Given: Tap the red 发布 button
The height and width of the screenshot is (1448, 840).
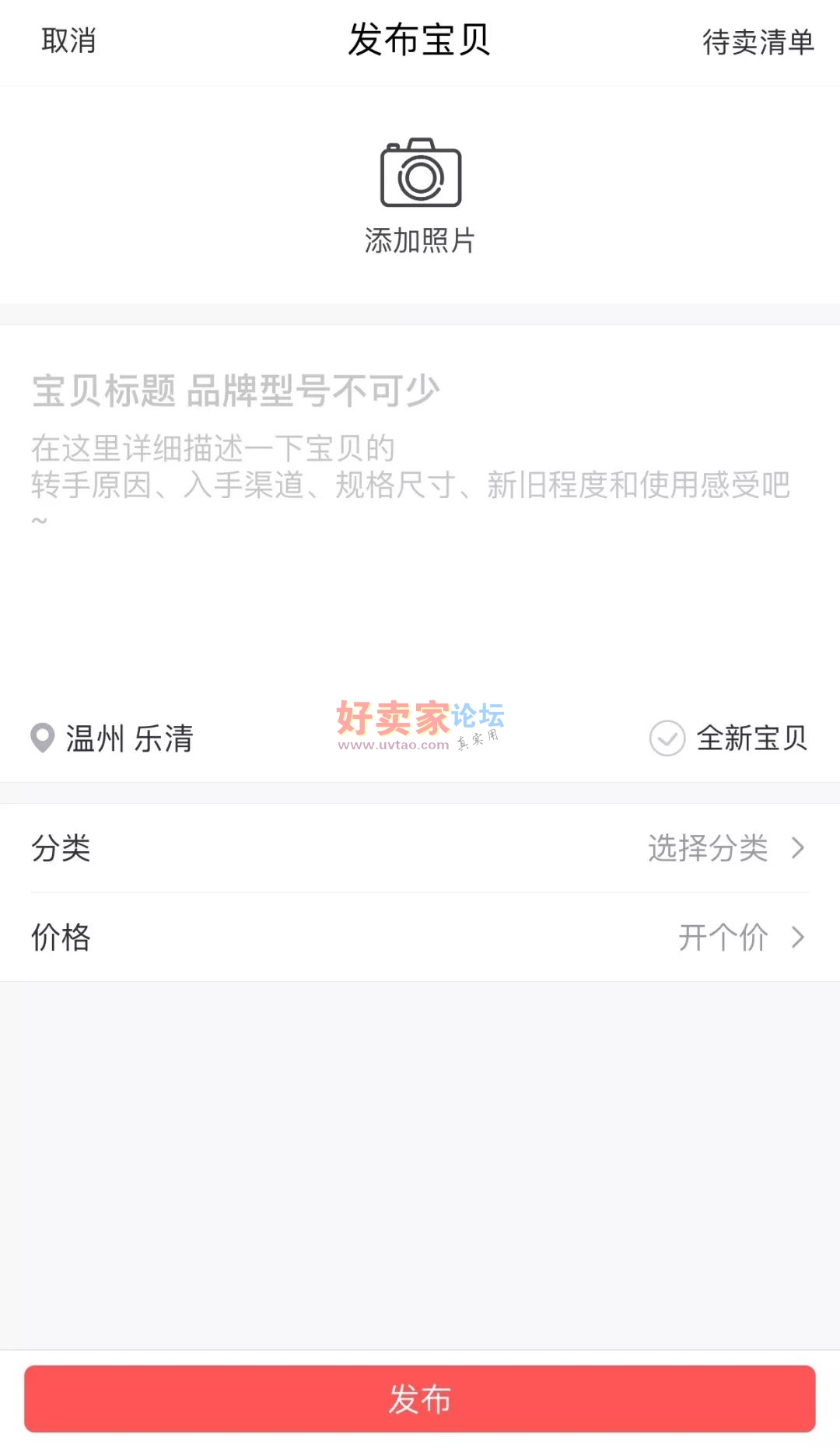Looking at the screenshot, I should [420, 1400].
